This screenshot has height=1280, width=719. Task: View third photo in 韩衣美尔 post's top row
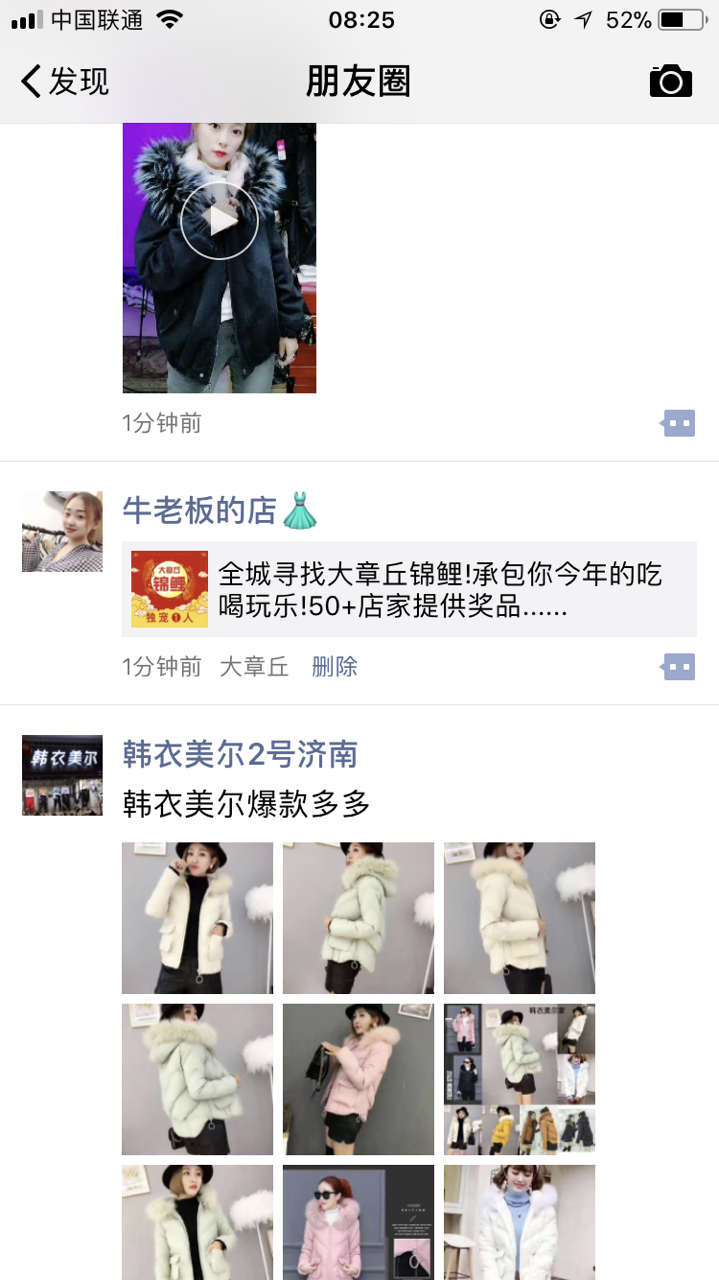tap(519, 917)
